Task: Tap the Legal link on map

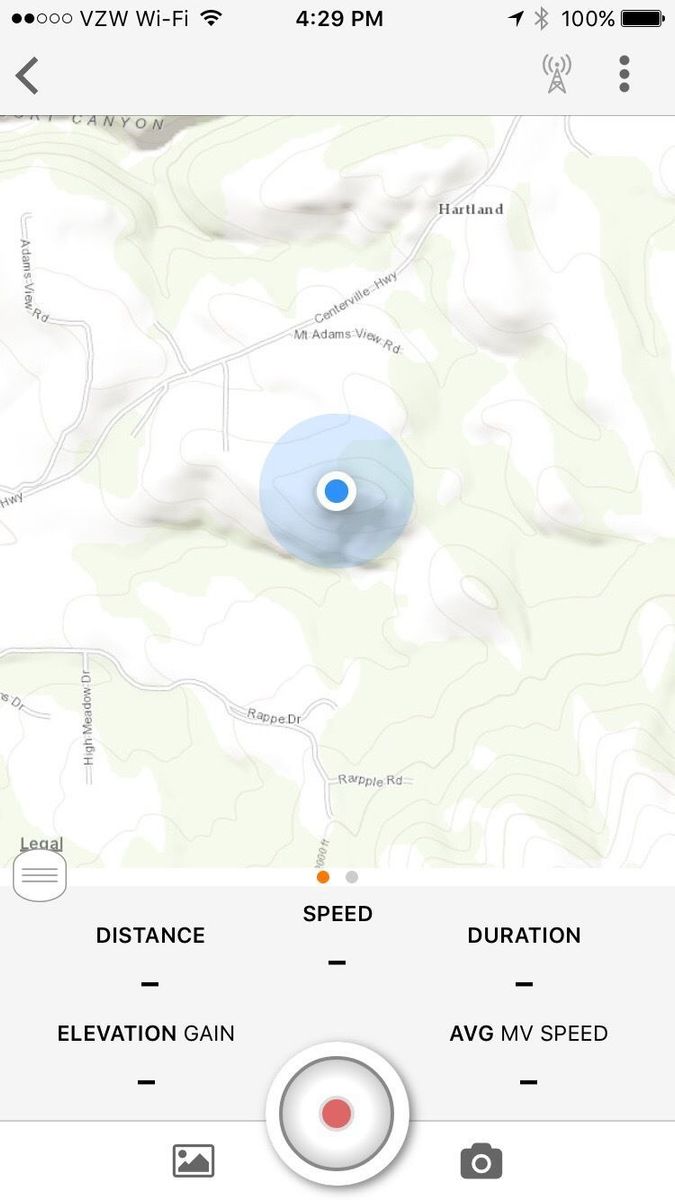Action: (x=41, y=844)
